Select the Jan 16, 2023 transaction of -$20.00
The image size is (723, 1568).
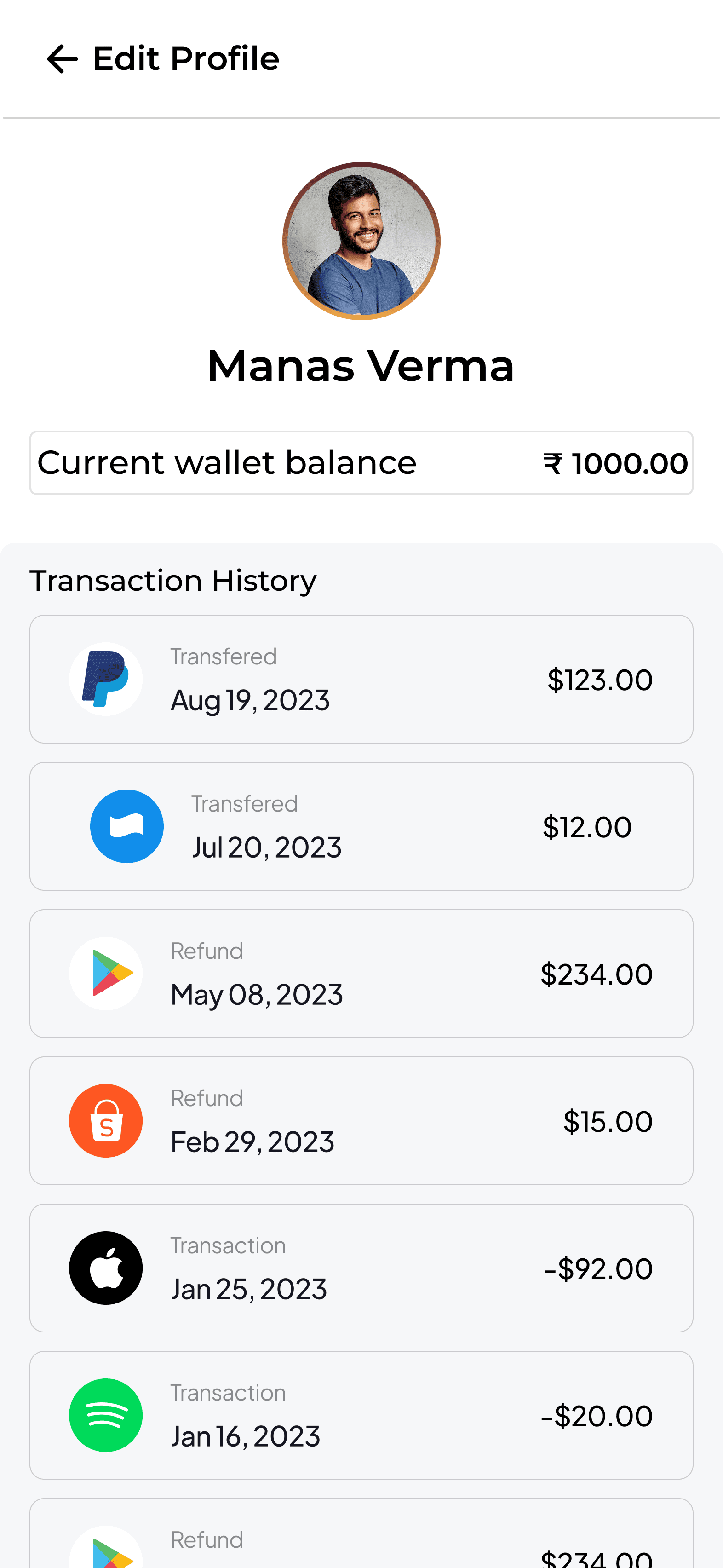click(361, 1415)
